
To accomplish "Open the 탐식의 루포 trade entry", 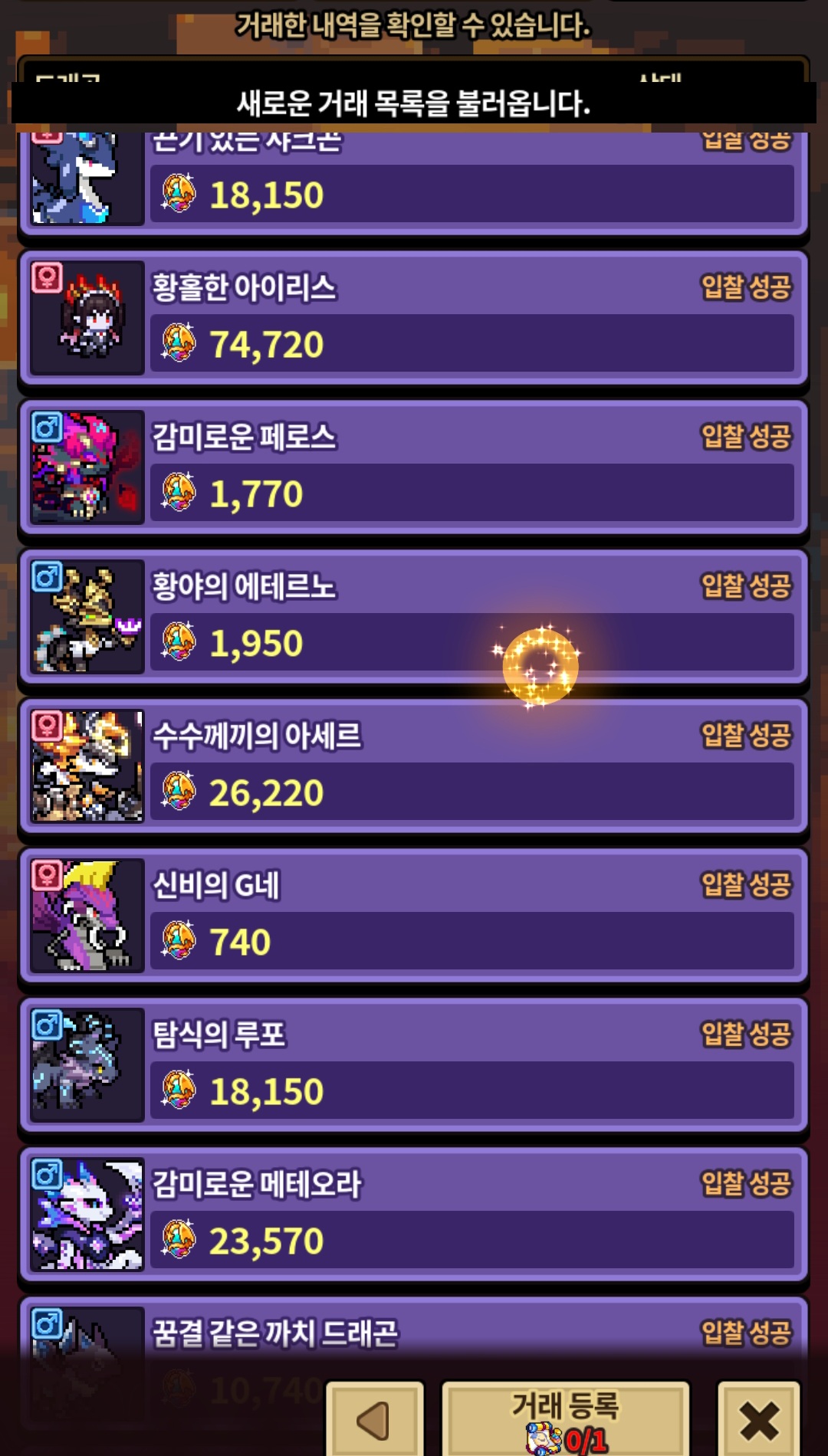I will (413, 1064).
